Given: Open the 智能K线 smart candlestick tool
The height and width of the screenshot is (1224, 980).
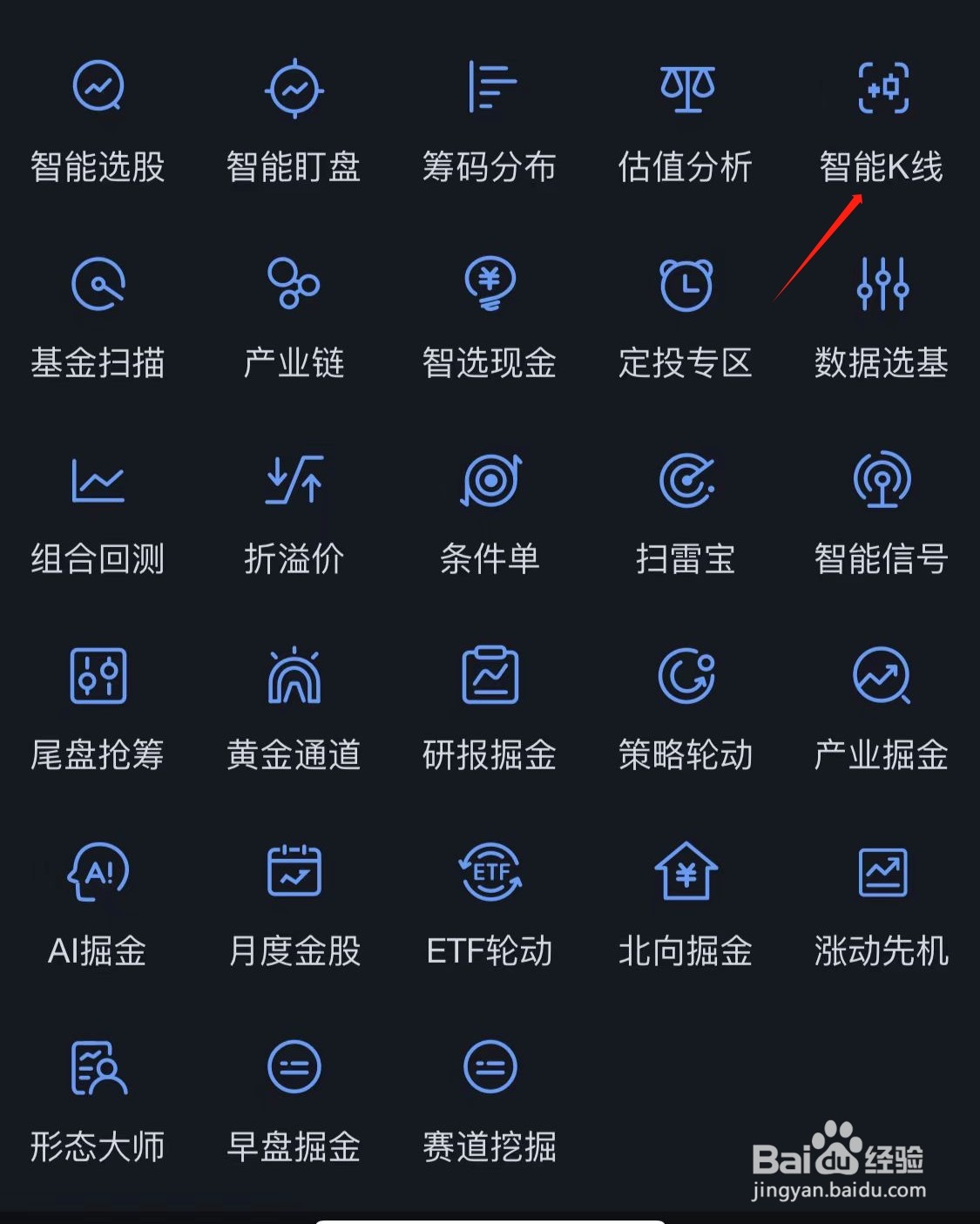Looking at the screenshot, I should pos(881,122).
